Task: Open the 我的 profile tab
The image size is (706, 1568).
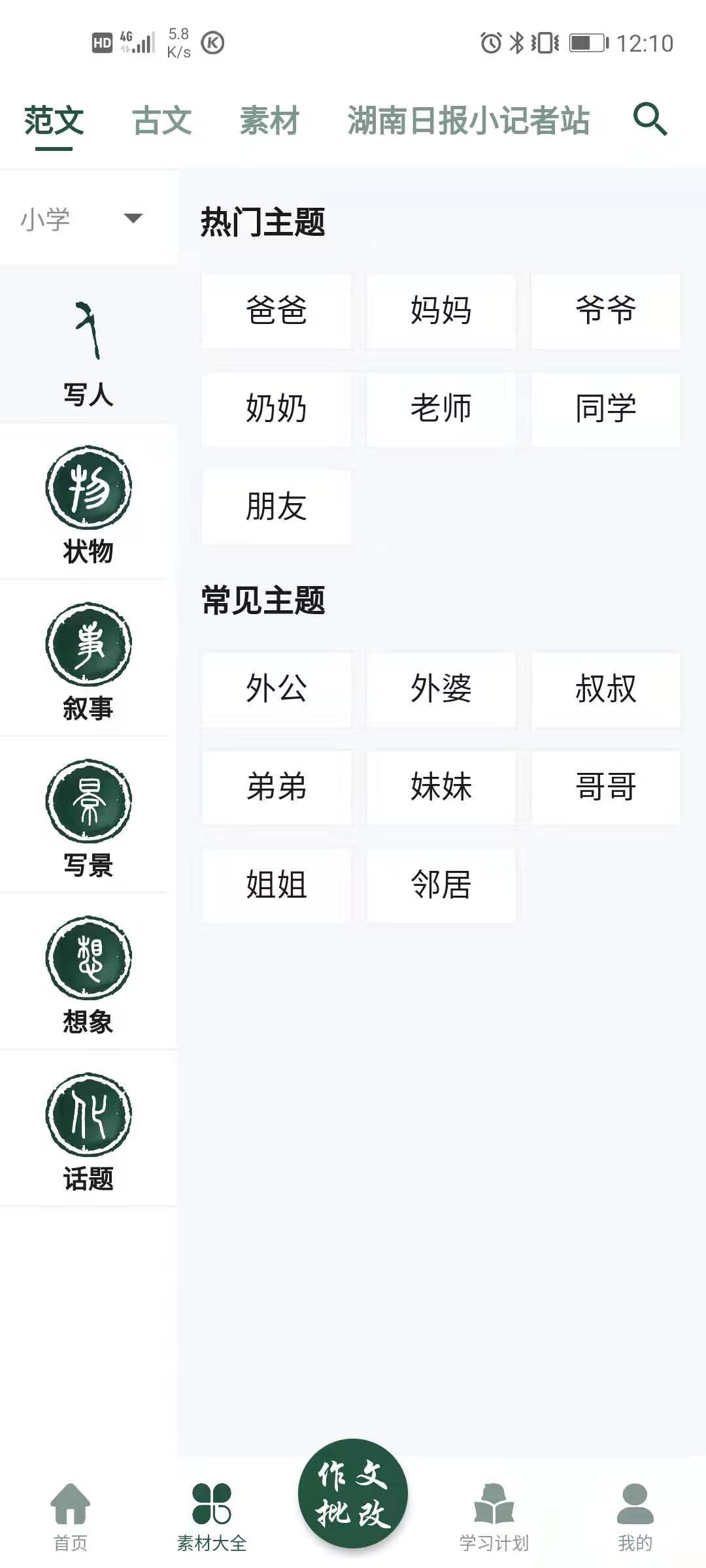Action: [635, 1516]
